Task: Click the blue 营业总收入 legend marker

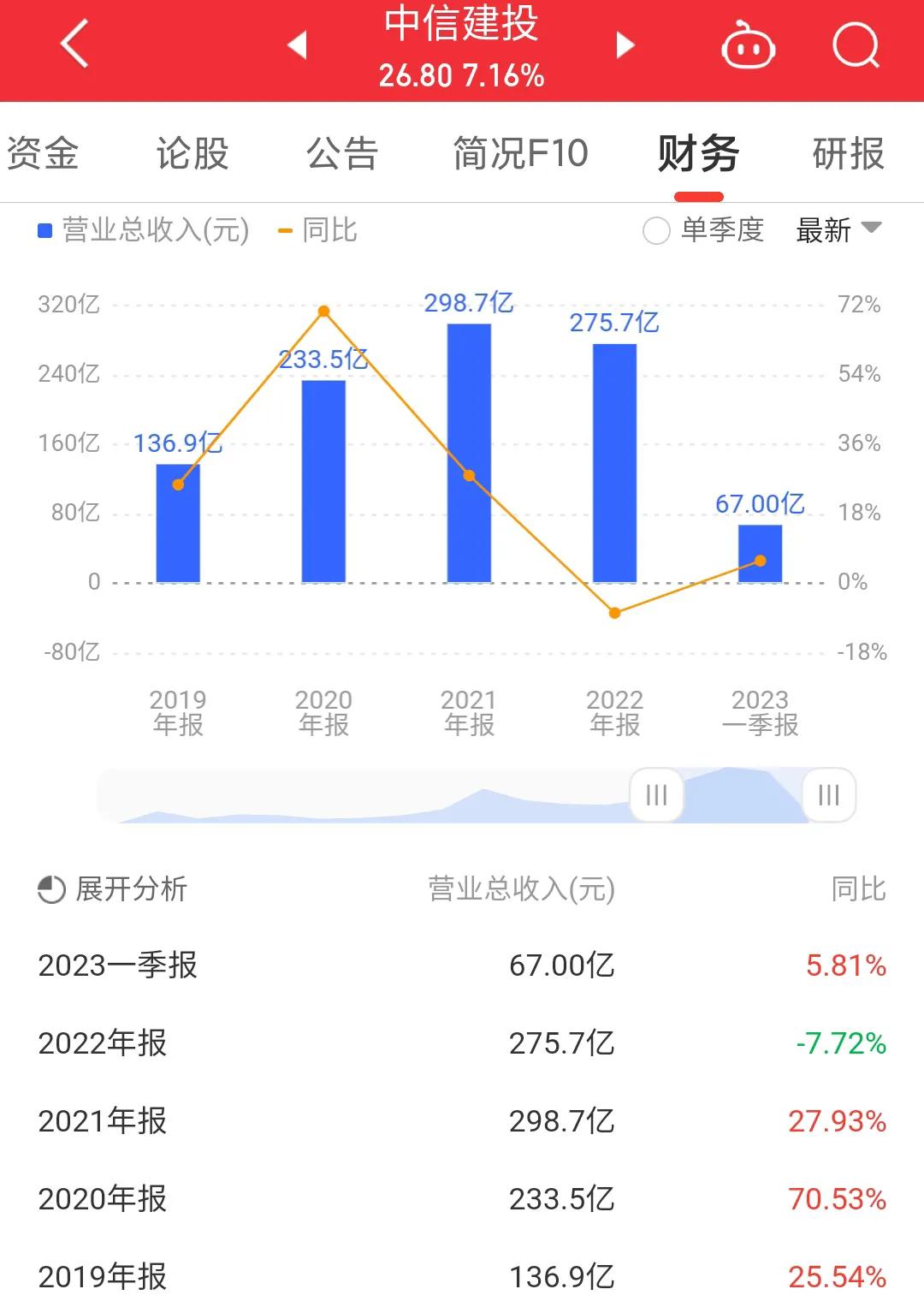Action: coord(42,229)
